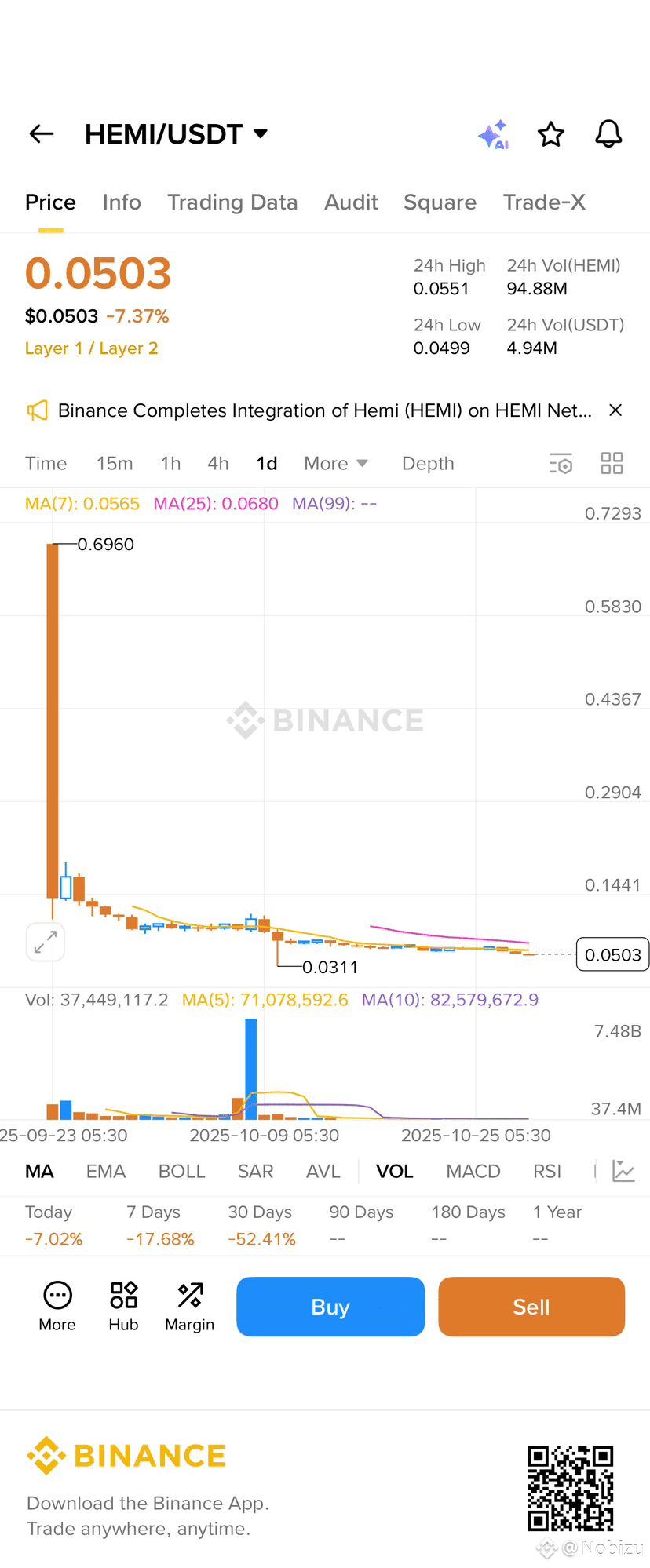
Task: Open Margin trading
Action: coord(189,1307)
